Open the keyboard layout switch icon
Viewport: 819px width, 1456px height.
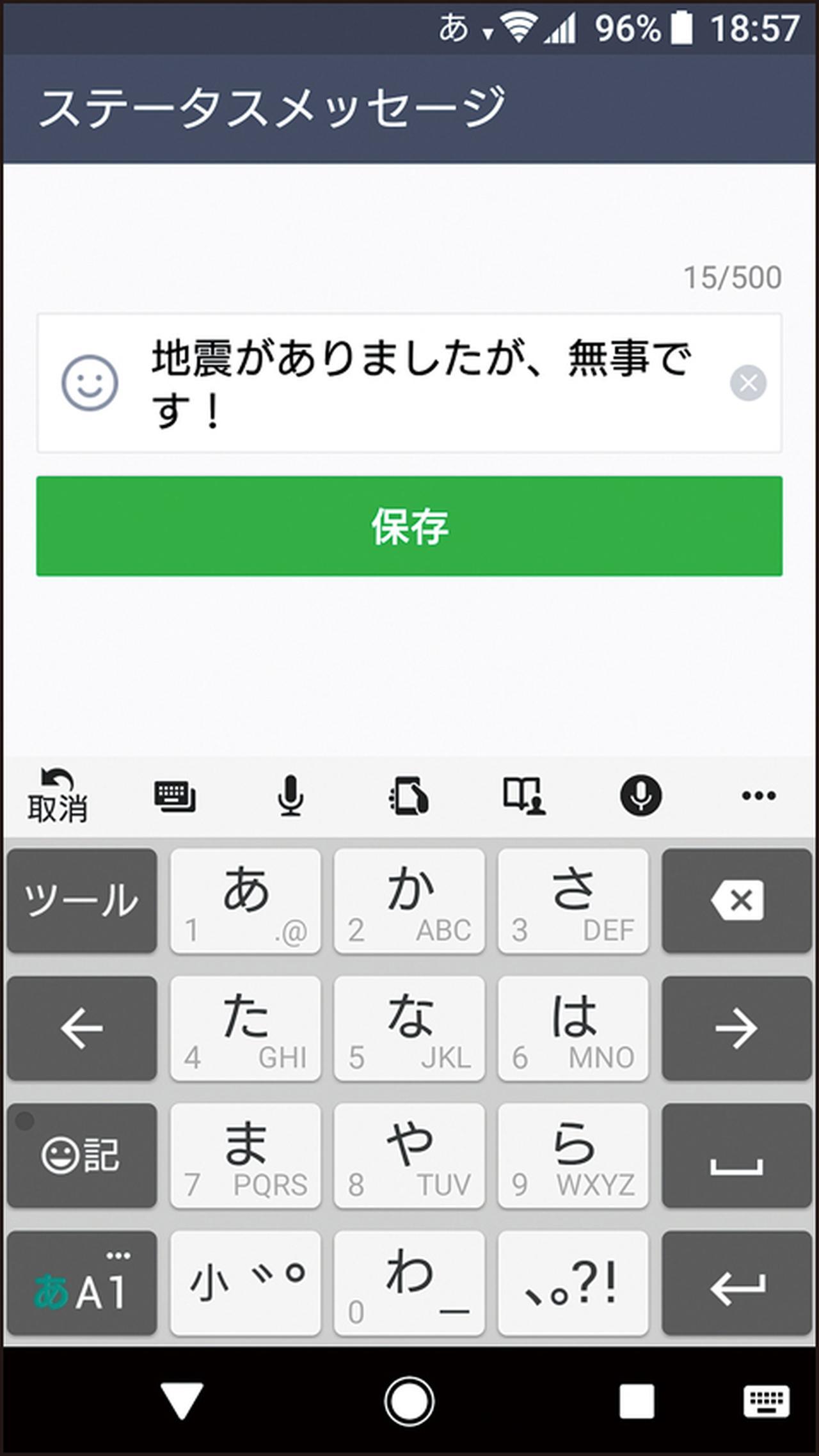click(175, 796)
